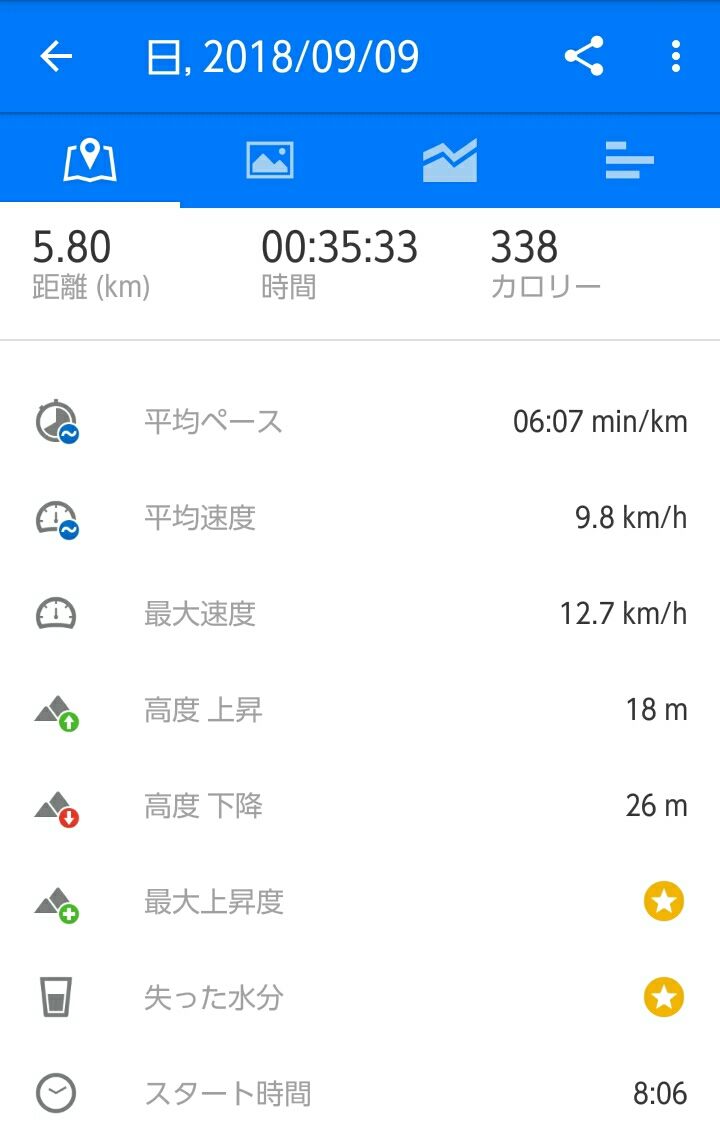Tap the premium star beside 失った水分
720x1129 pixels.
[664, 997]
